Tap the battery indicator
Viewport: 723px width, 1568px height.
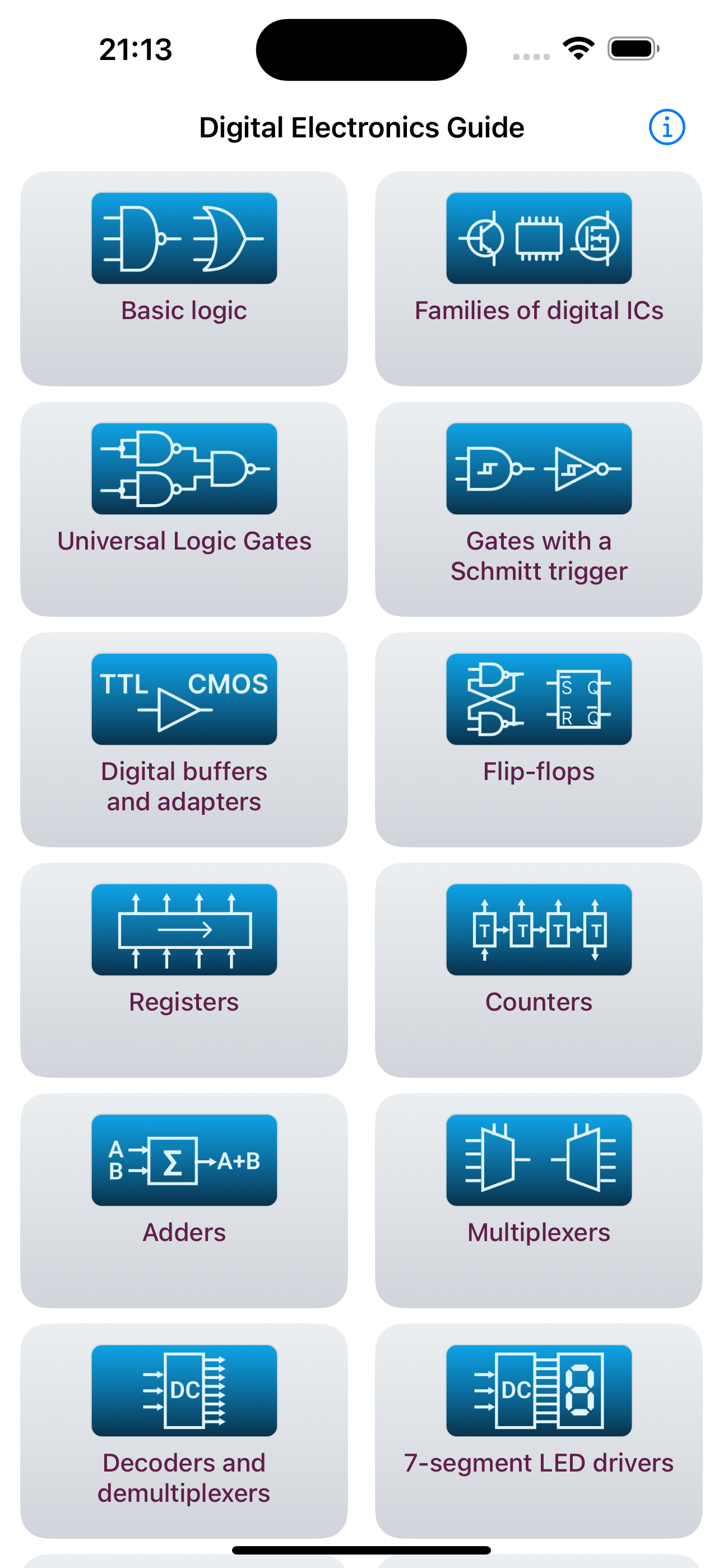(632, 49)
